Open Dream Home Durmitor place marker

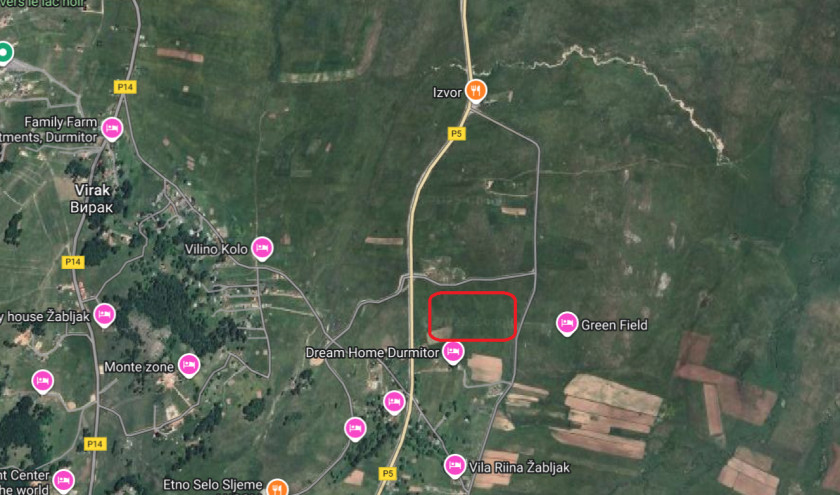[453, 351]
